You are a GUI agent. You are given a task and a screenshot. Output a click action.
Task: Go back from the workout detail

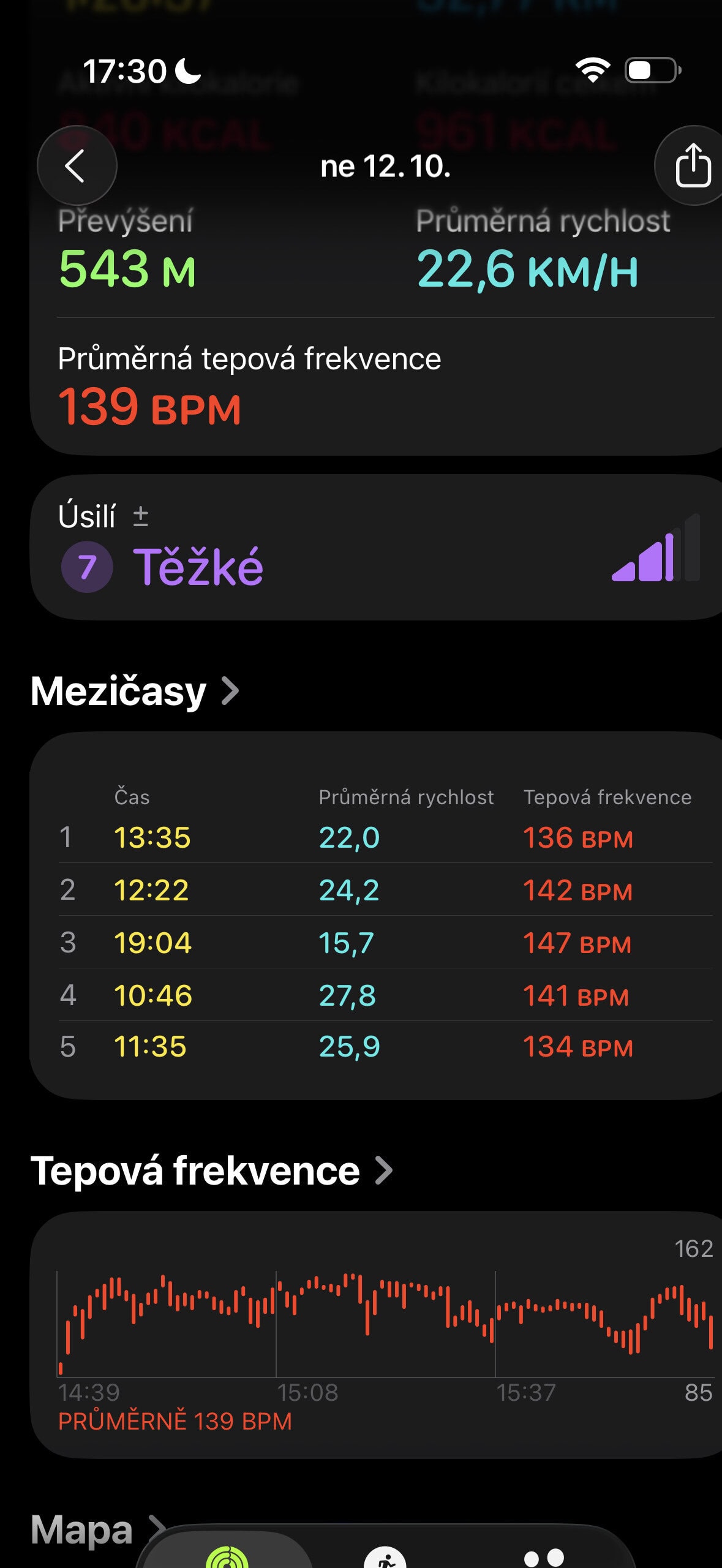pos(77,166)
